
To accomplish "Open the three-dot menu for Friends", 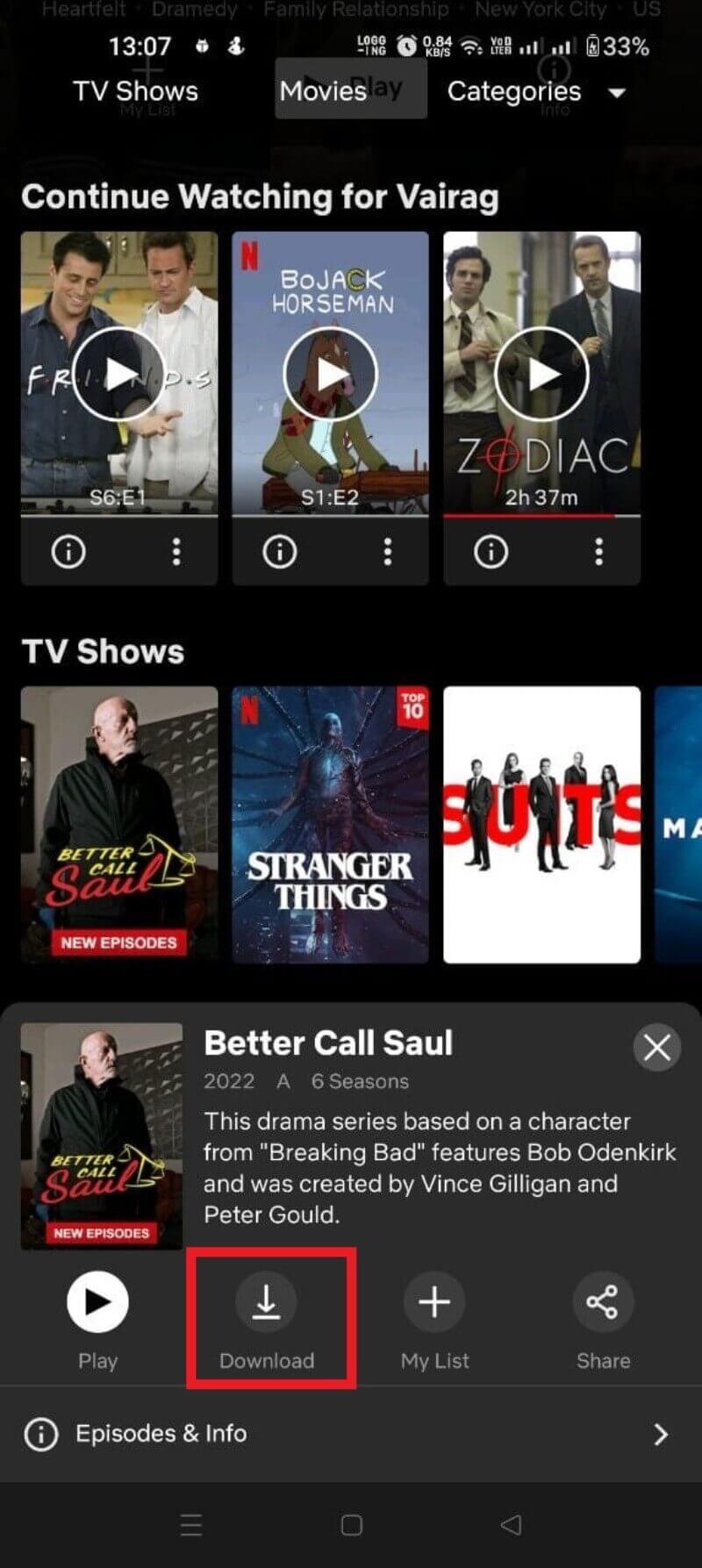I will [175, 551].
